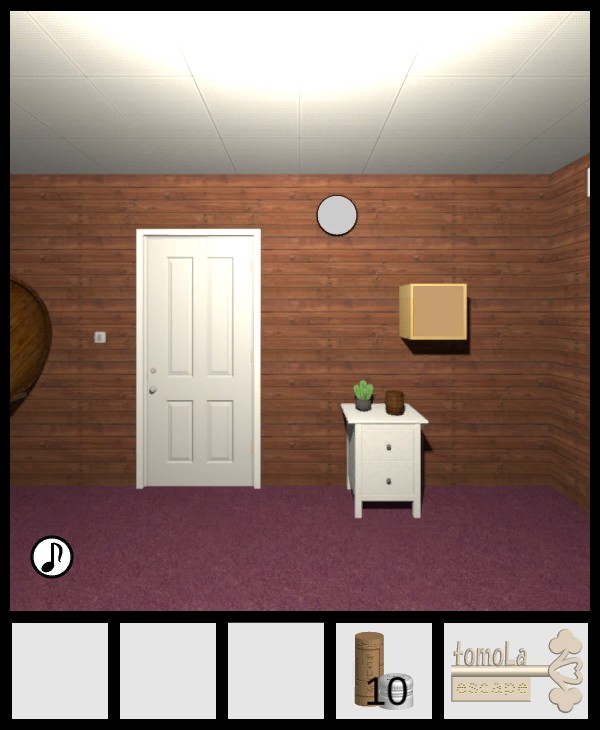Tap the white door
This screenshot has height=730, width=600.
(x=199, y=358)
